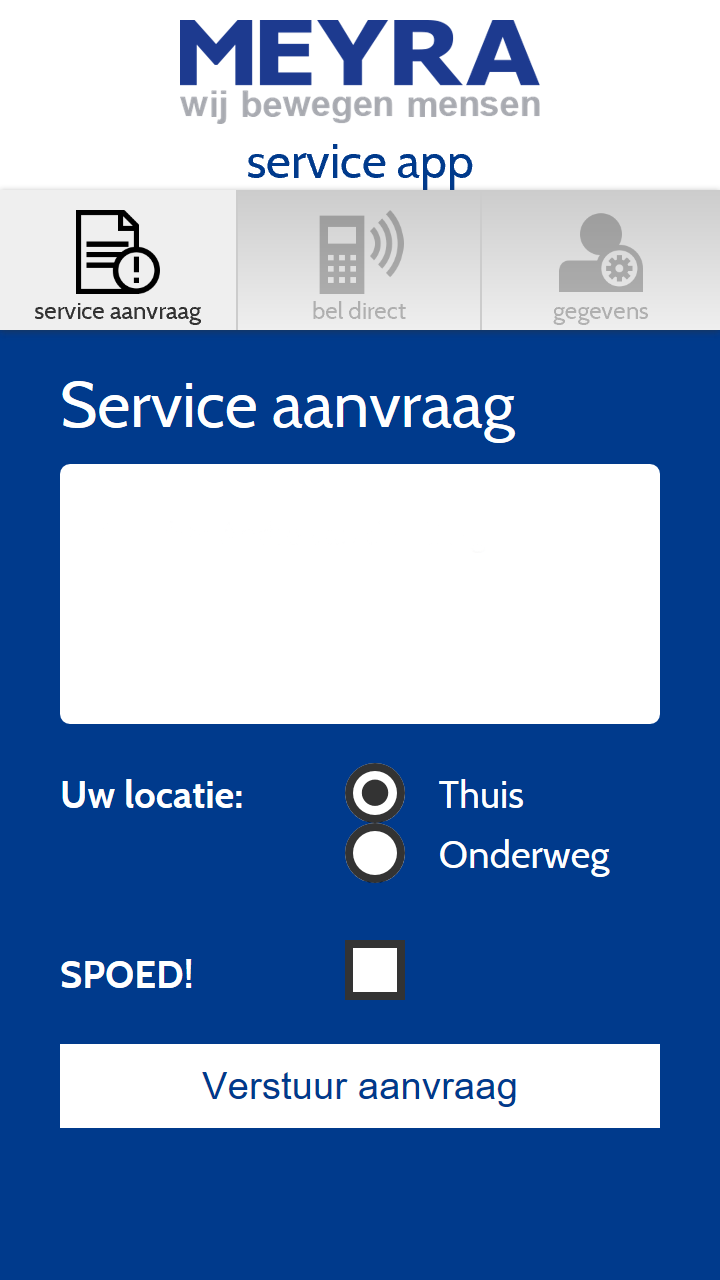720x1280 pixels.
Task: Switch to the bel direct tab
Action: (359, 262)
